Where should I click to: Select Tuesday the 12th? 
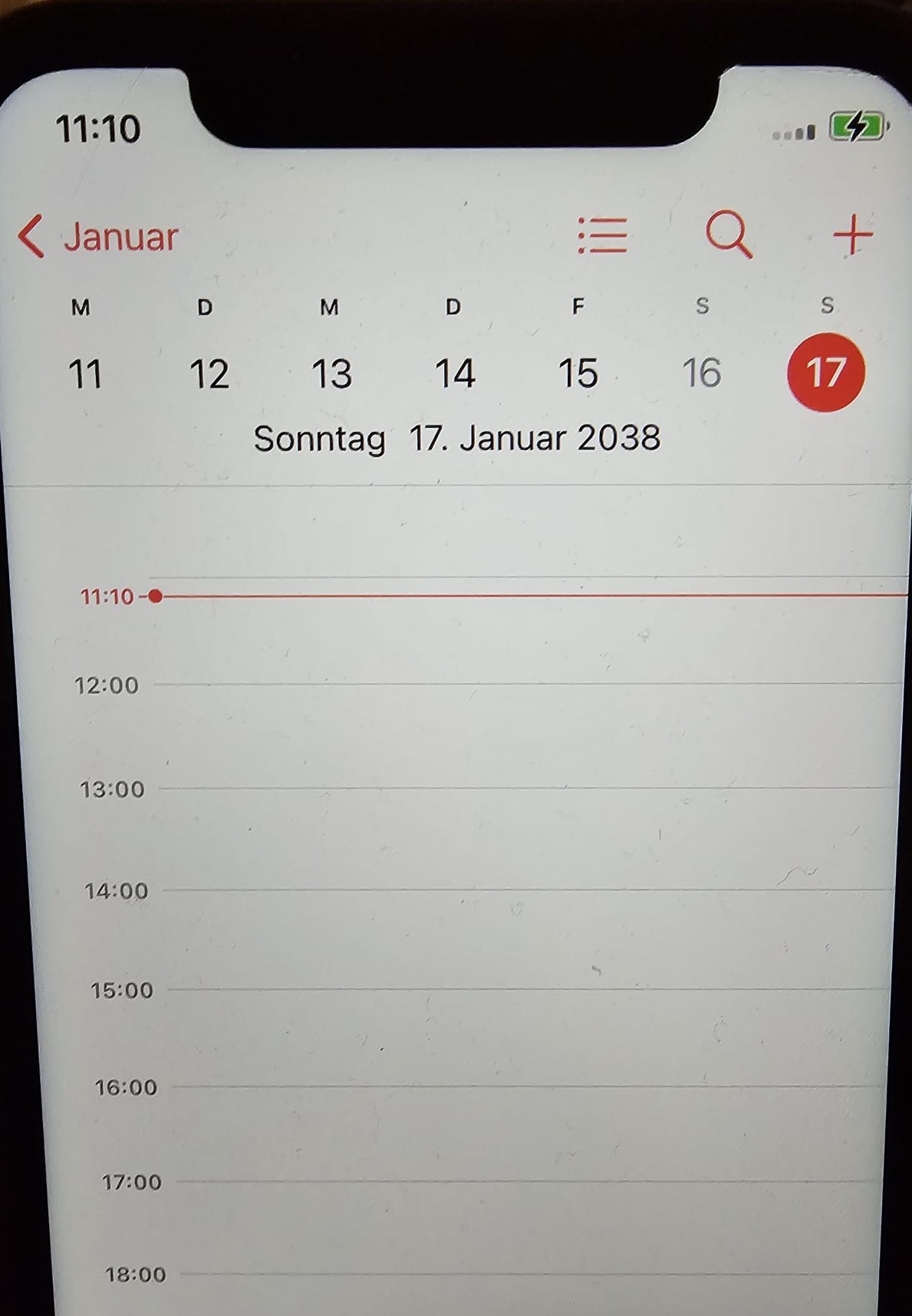pos(209,374)
